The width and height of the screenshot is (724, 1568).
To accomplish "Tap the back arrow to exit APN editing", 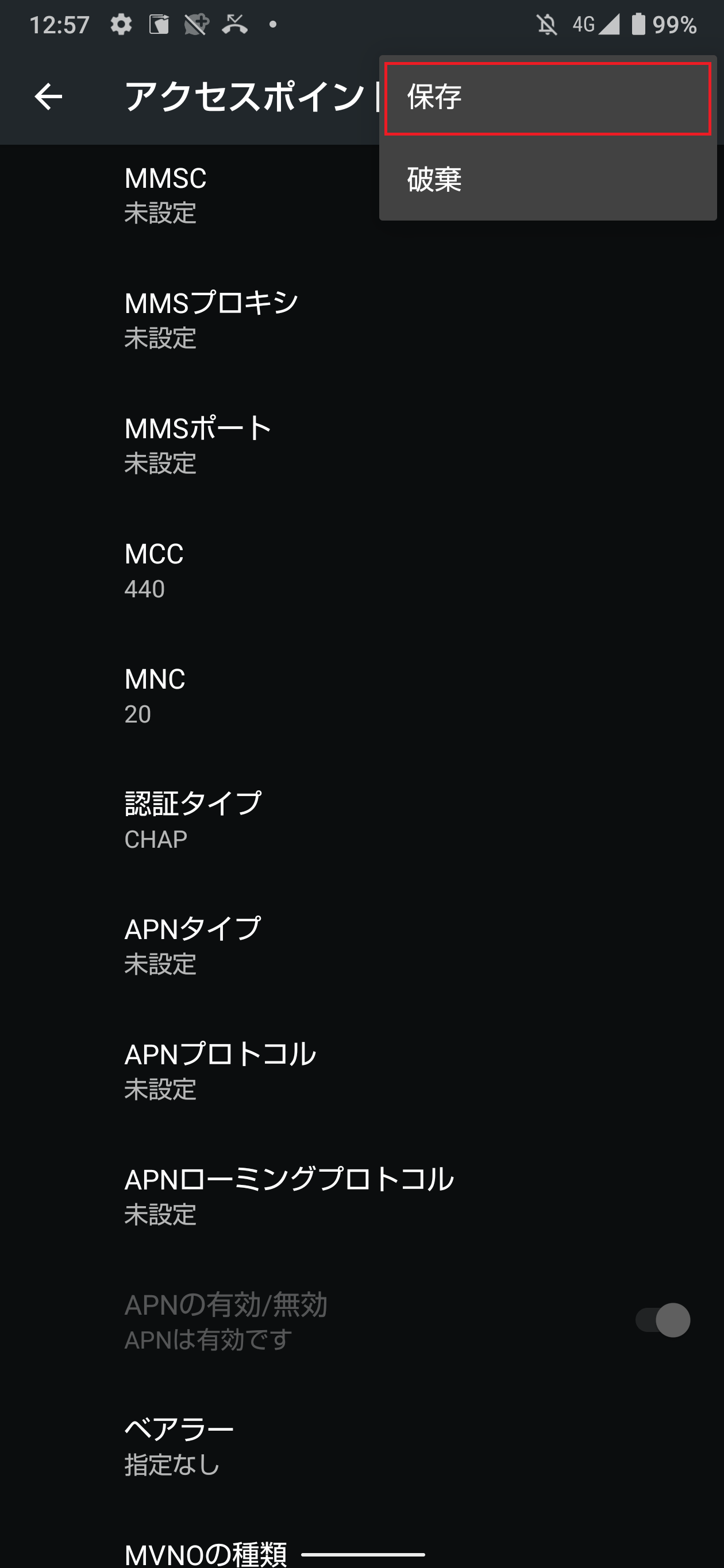I will point(48,96).
